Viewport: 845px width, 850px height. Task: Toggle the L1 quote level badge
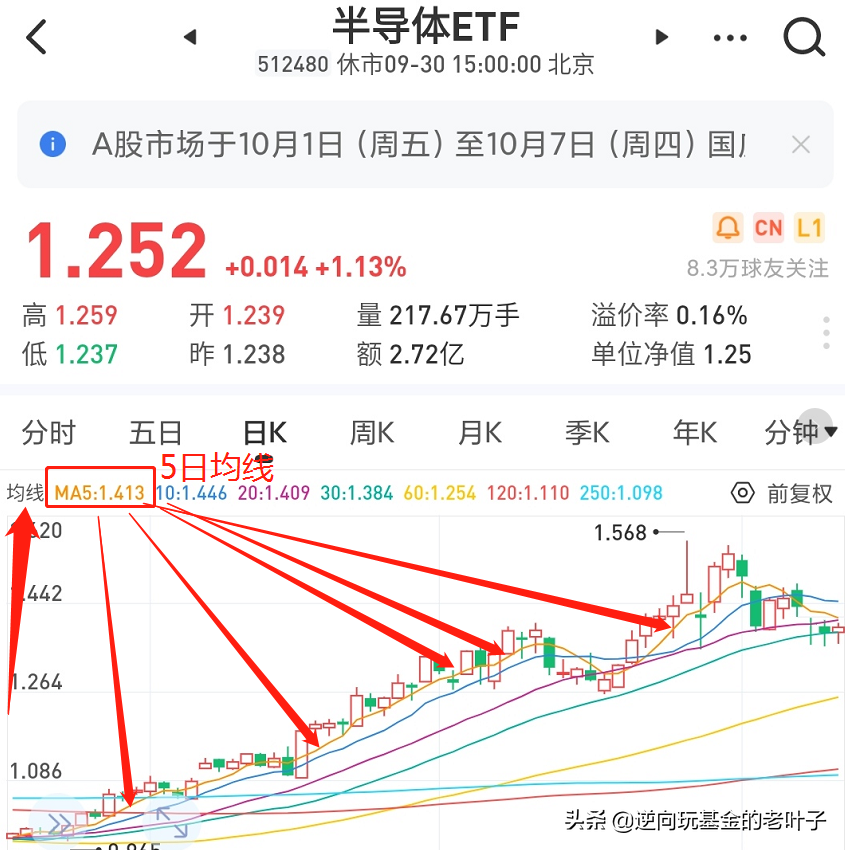pos(810,228)
